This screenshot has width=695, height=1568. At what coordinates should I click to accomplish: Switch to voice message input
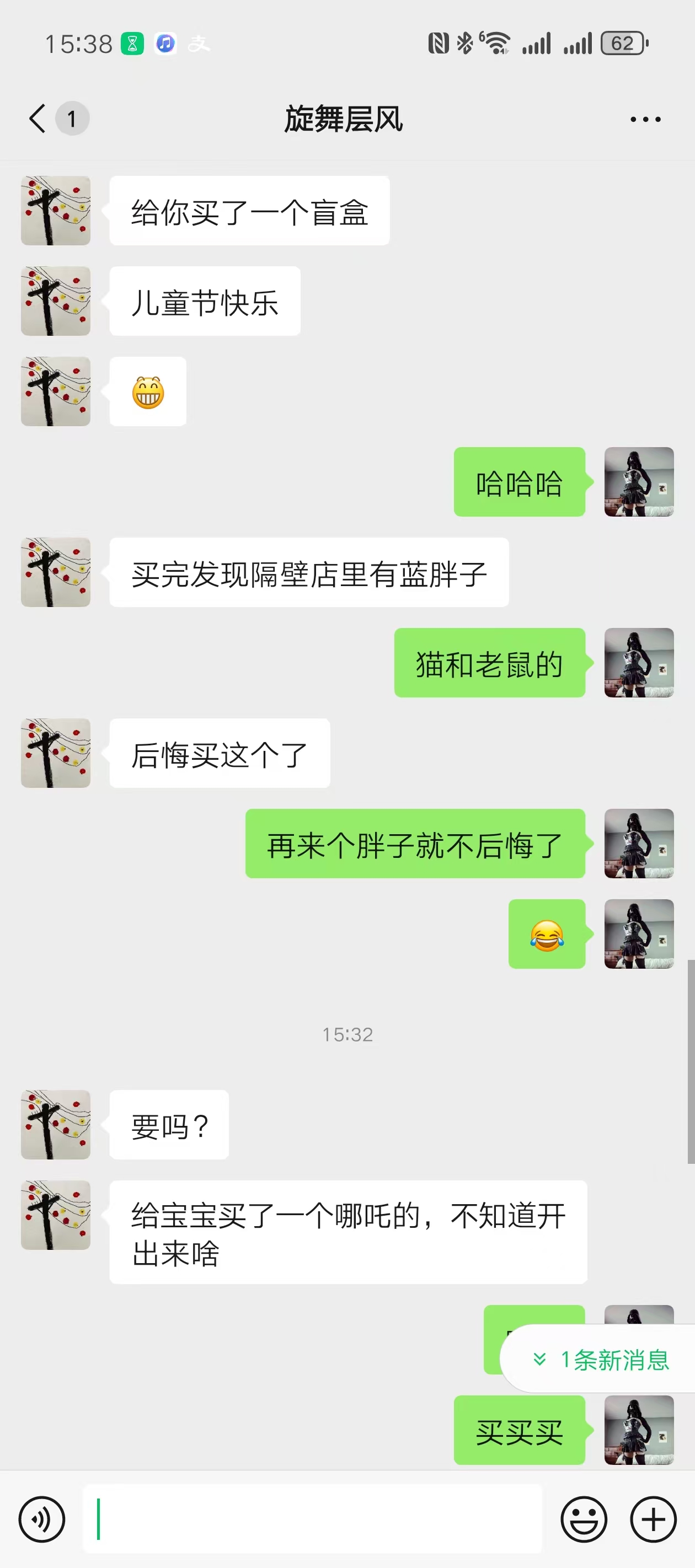41,1519
